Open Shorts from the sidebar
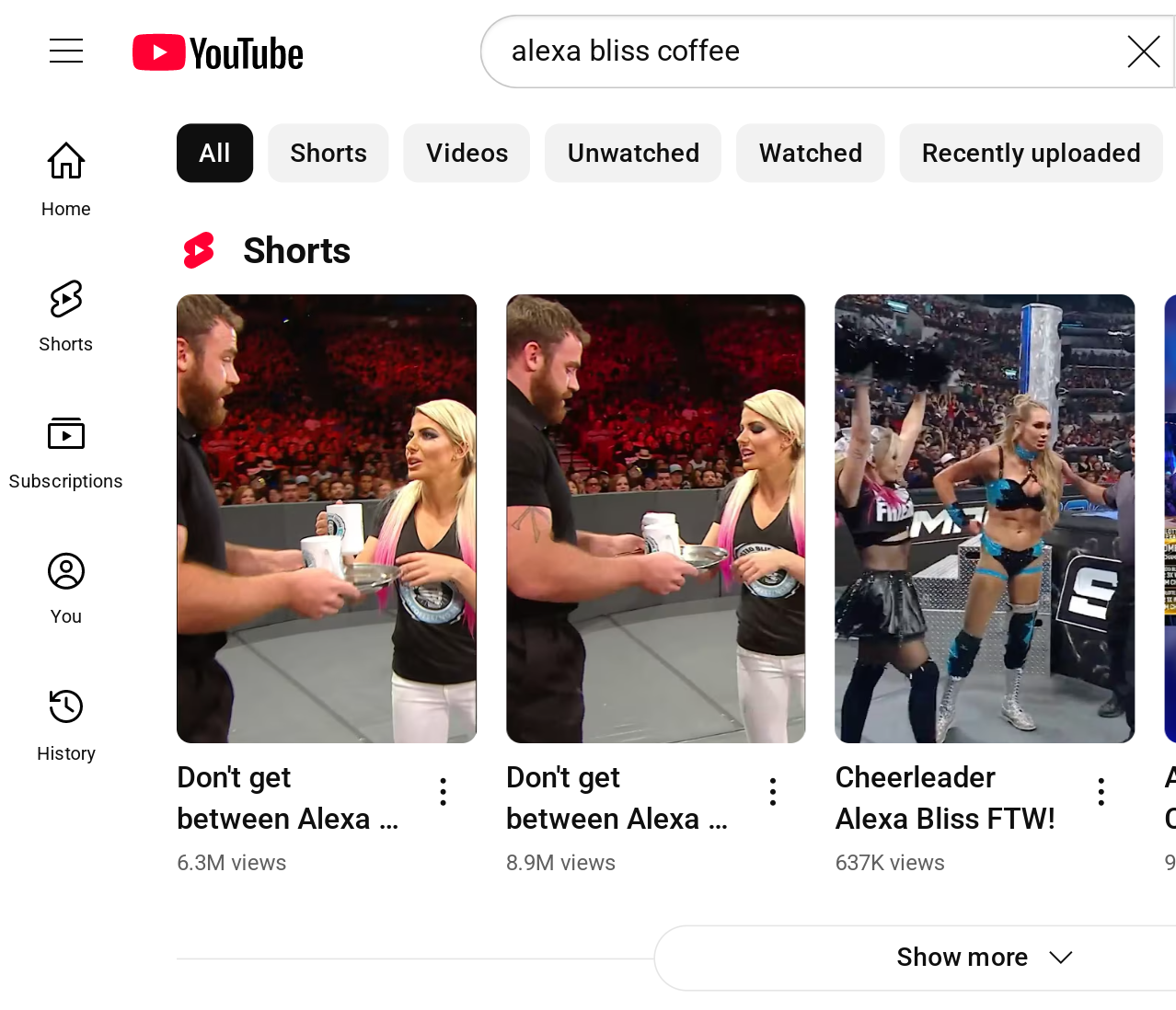Viewport: 1176px width, 1010px height. pos(66,316)
